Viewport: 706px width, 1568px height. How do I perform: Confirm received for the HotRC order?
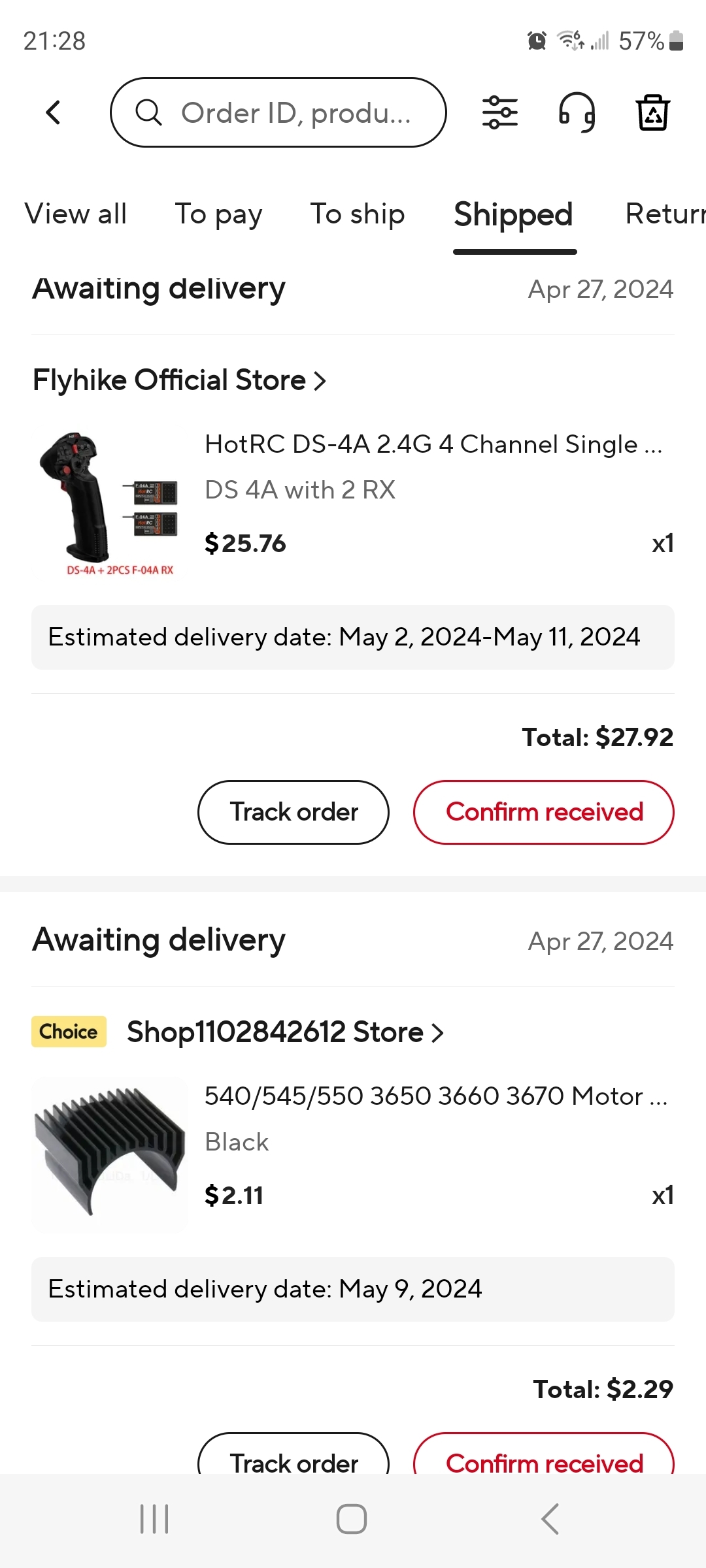click(x=544, y=812)
